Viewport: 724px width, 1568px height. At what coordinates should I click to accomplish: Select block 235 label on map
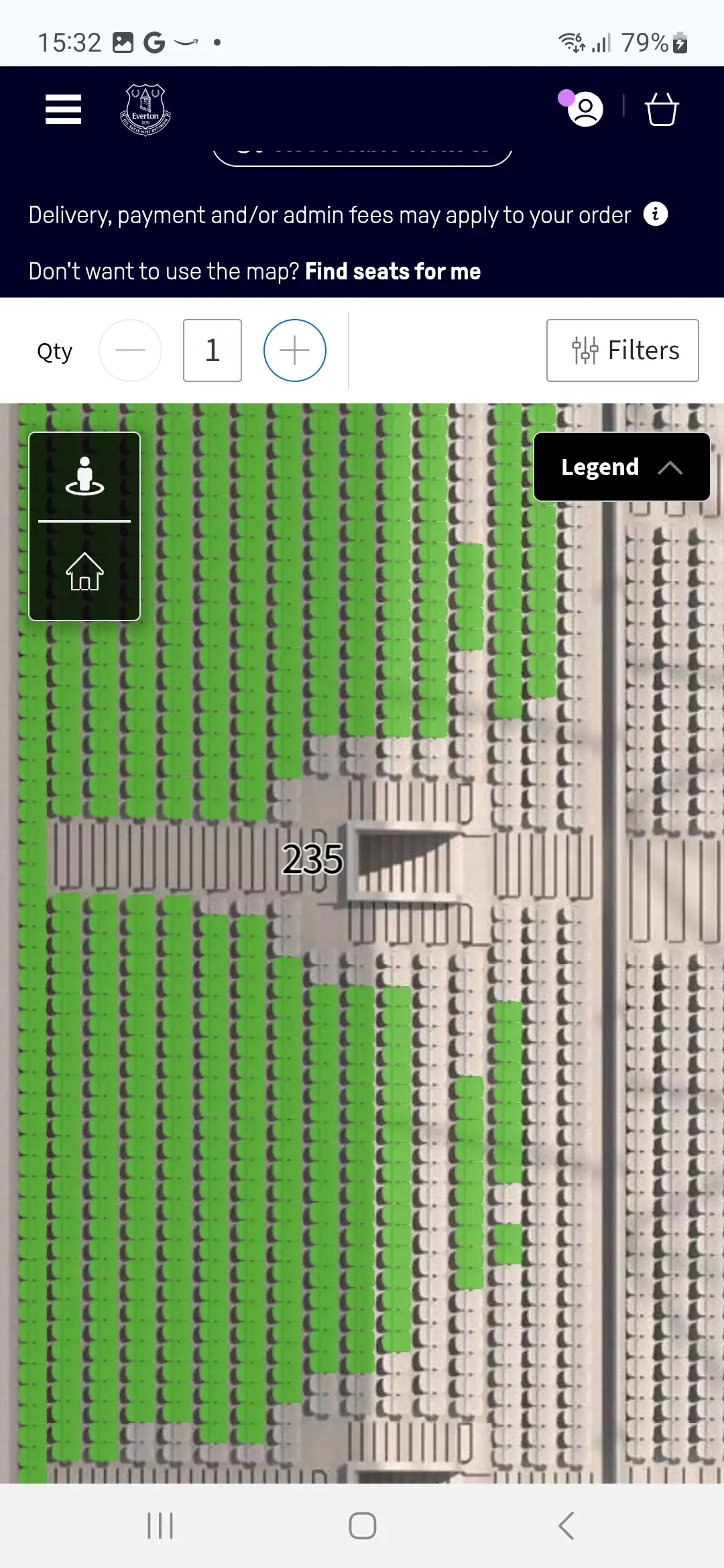[312, 859]
